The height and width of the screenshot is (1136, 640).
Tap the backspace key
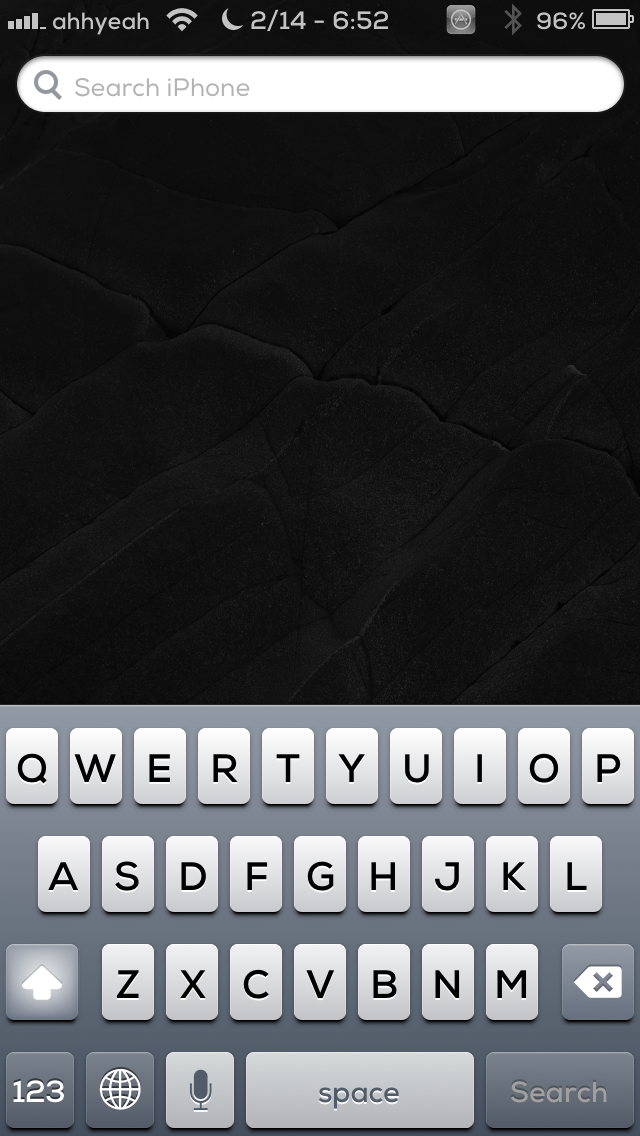(598, 984)
